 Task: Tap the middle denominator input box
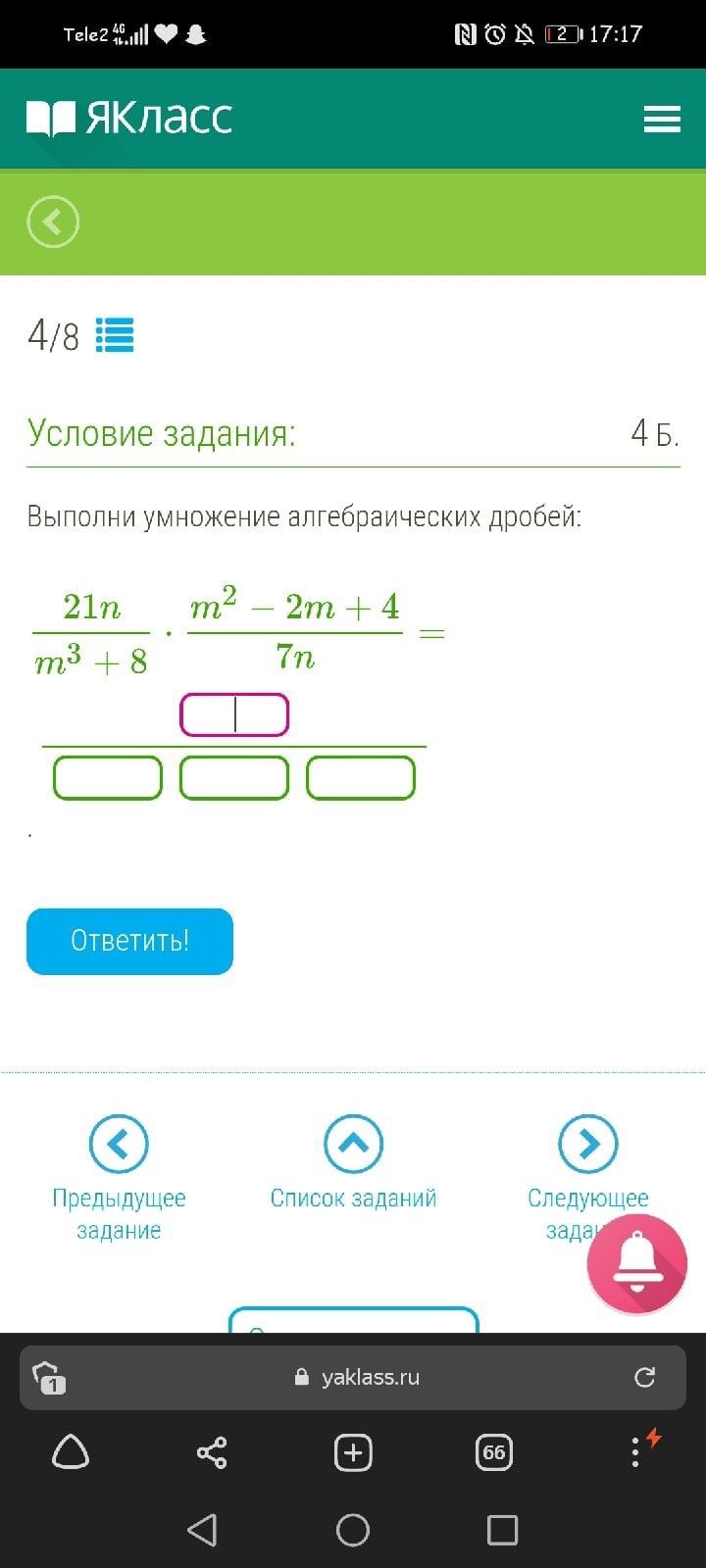234,778
